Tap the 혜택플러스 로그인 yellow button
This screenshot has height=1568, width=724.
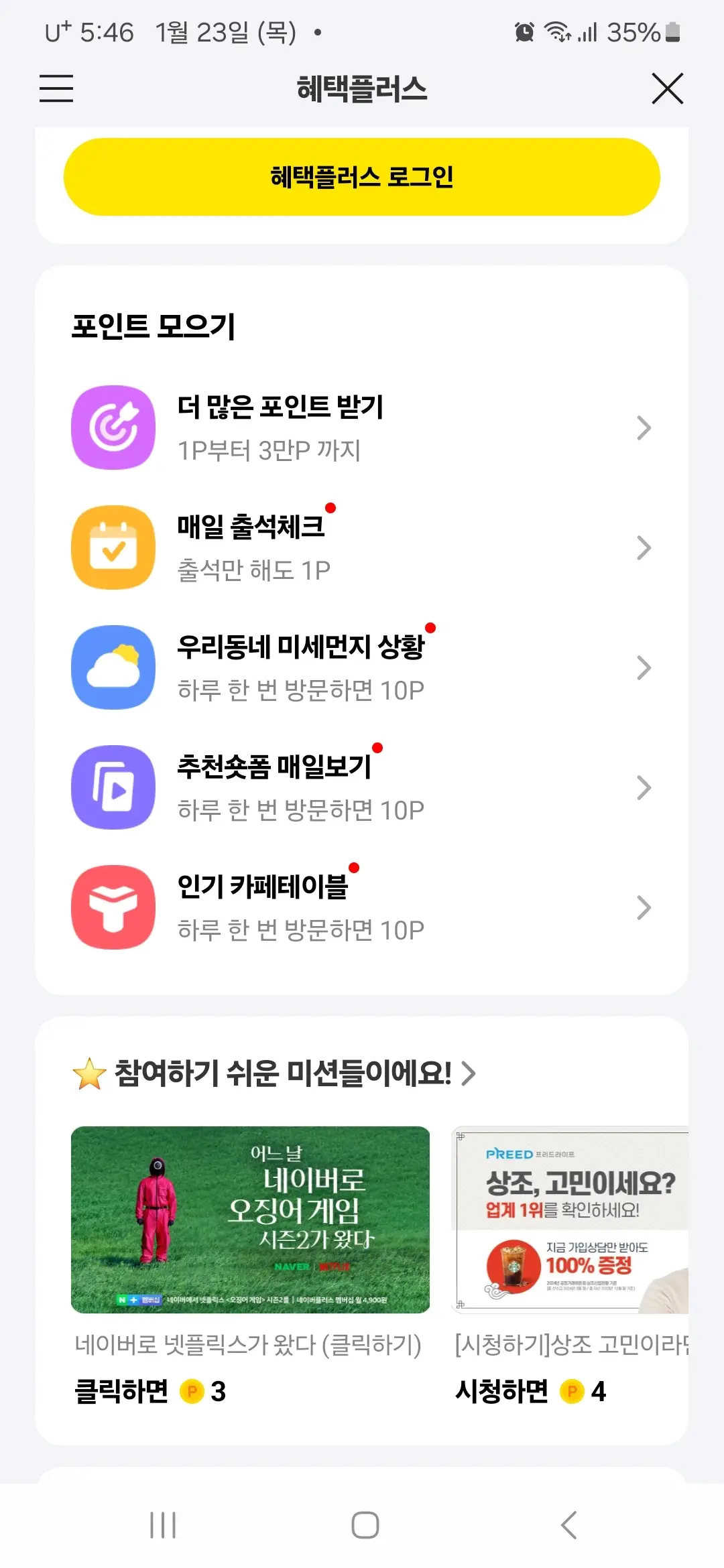(362, 176)
